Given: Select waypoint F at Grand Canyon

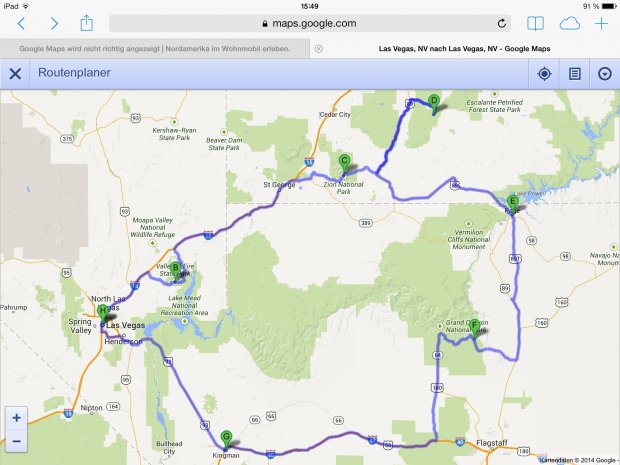Looking at the screenshot, I should click(x=474, y=326).
